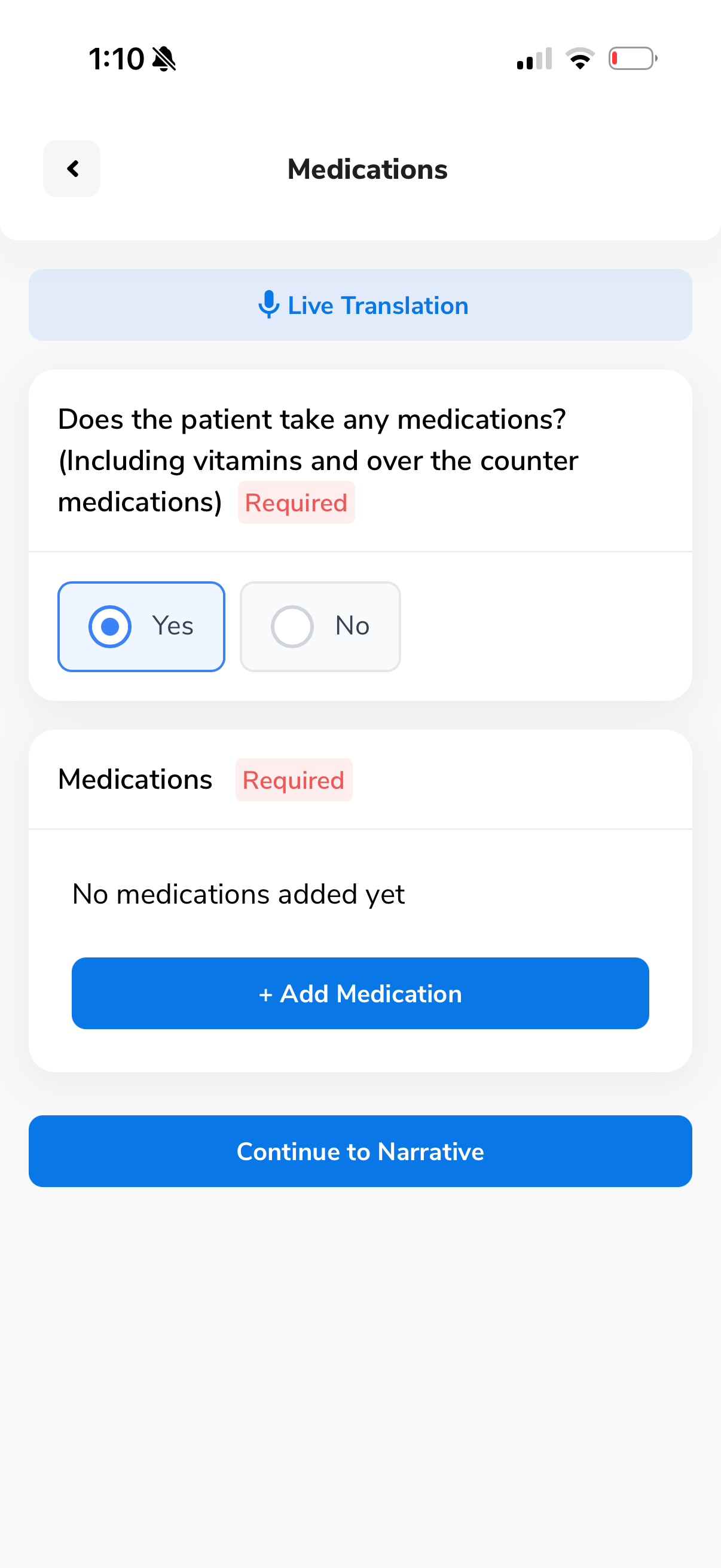Continue to Narrative
The height and width of the screenshot is (1568, 721).
click(360, 1151)
